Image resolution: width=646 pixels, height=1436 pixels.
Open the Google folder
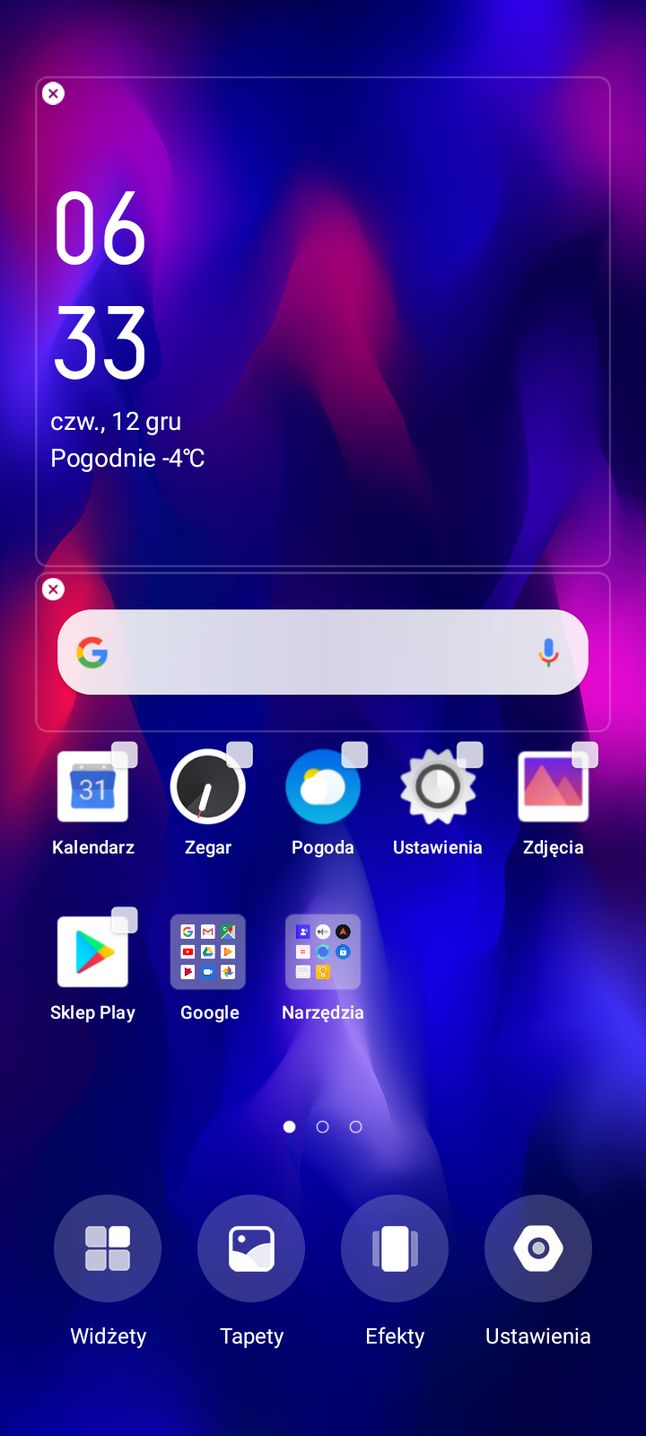coord(208,952)
